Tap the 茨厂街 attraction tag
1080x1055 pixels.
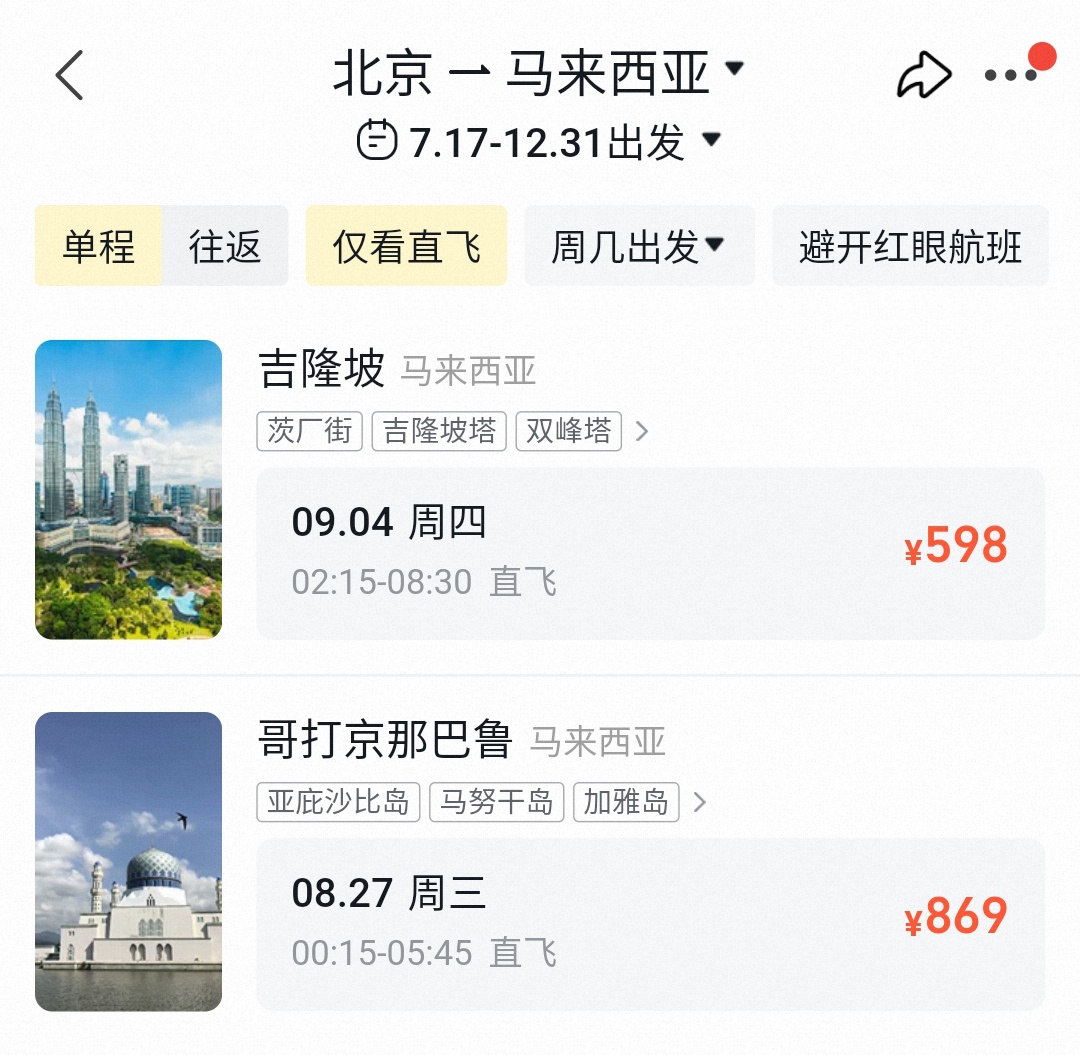pyautogui.click(x=310, y=431)
